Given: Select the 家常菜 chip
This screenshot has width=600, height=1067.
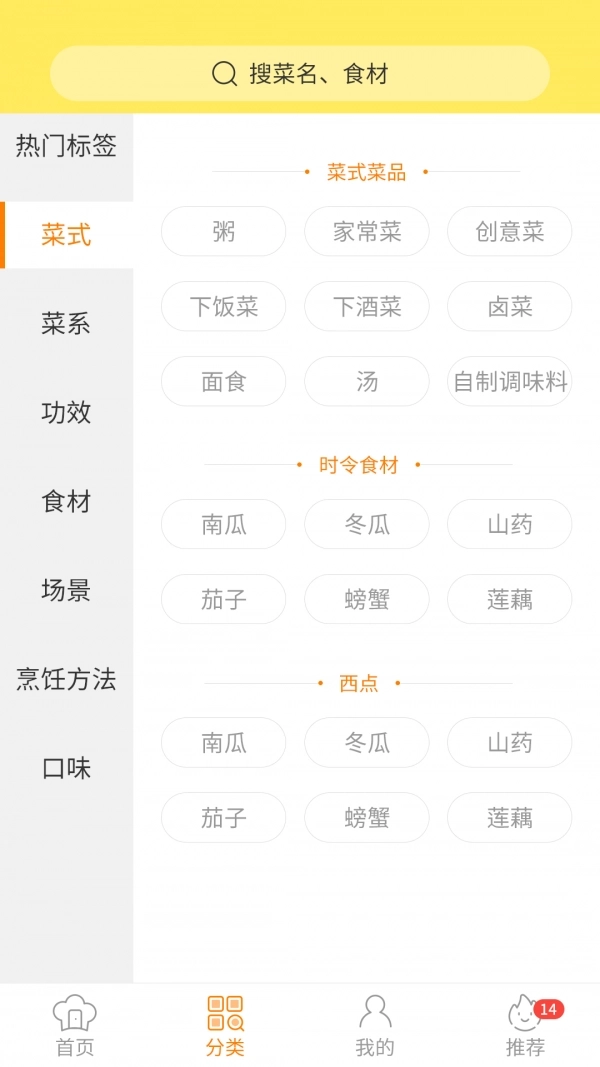Looking at the screenshot, I should click(367, 232).
